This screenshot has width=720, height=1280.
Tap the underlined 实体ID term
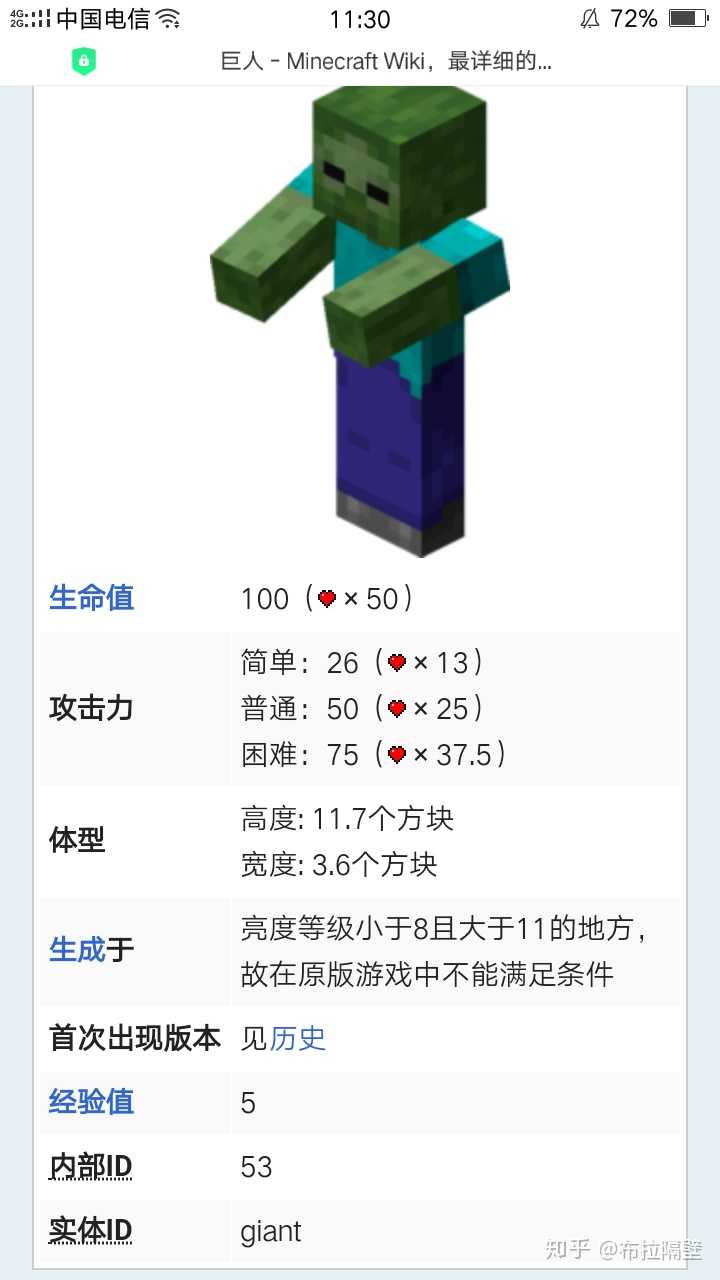pyautogui.click(x=90, y=1231)
